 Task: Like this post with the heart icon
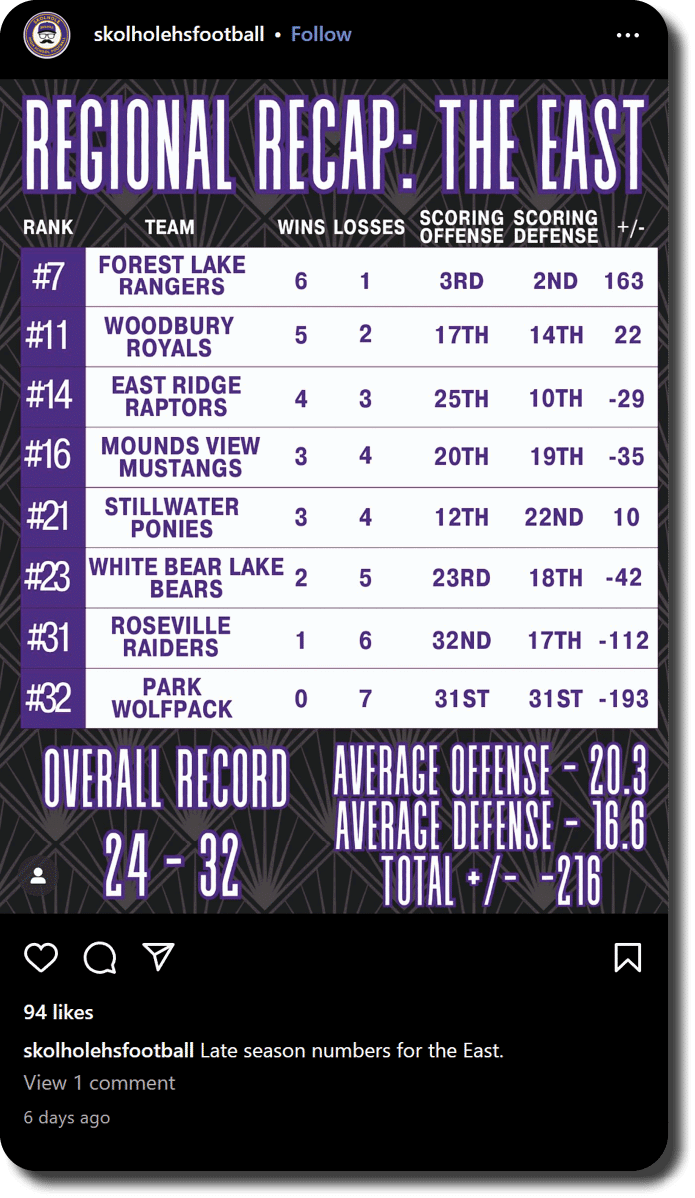pos(40,957)
